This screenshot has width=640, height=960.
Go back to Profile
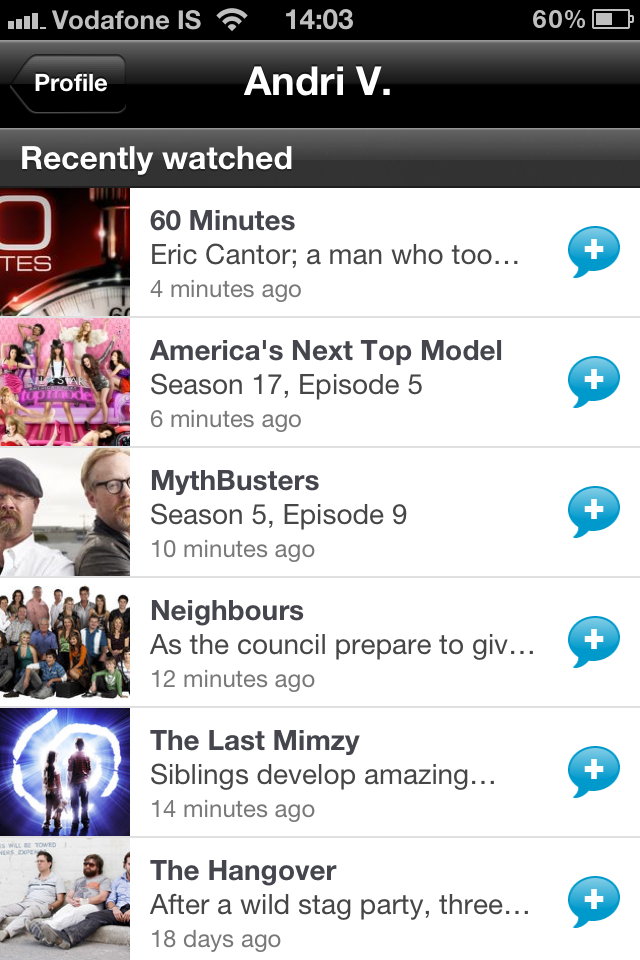click(x=70, y=84)
